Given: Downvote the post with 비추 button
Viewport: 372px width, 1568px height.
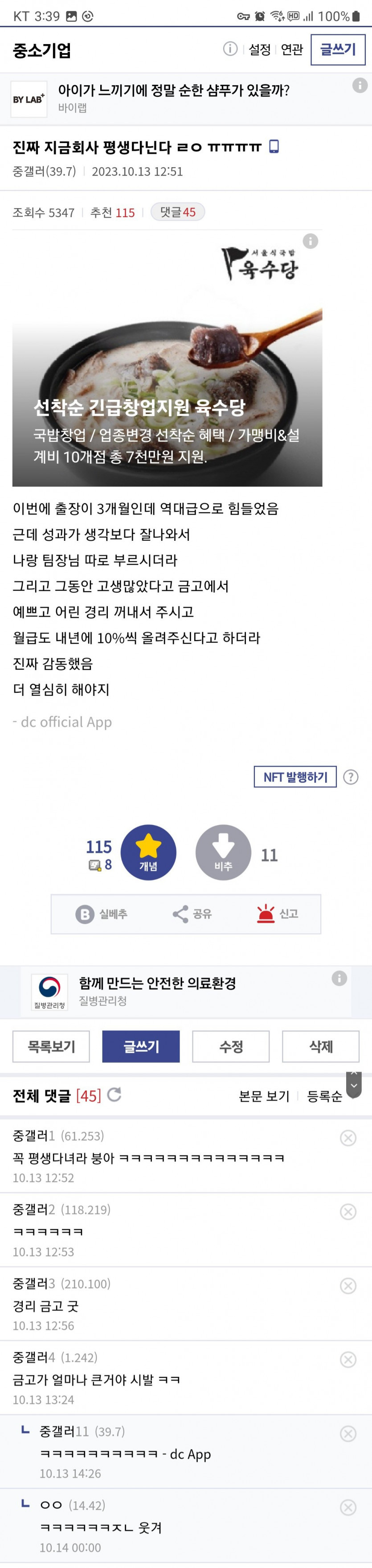Looking at the screenshot, I should (x=223, y=852).
